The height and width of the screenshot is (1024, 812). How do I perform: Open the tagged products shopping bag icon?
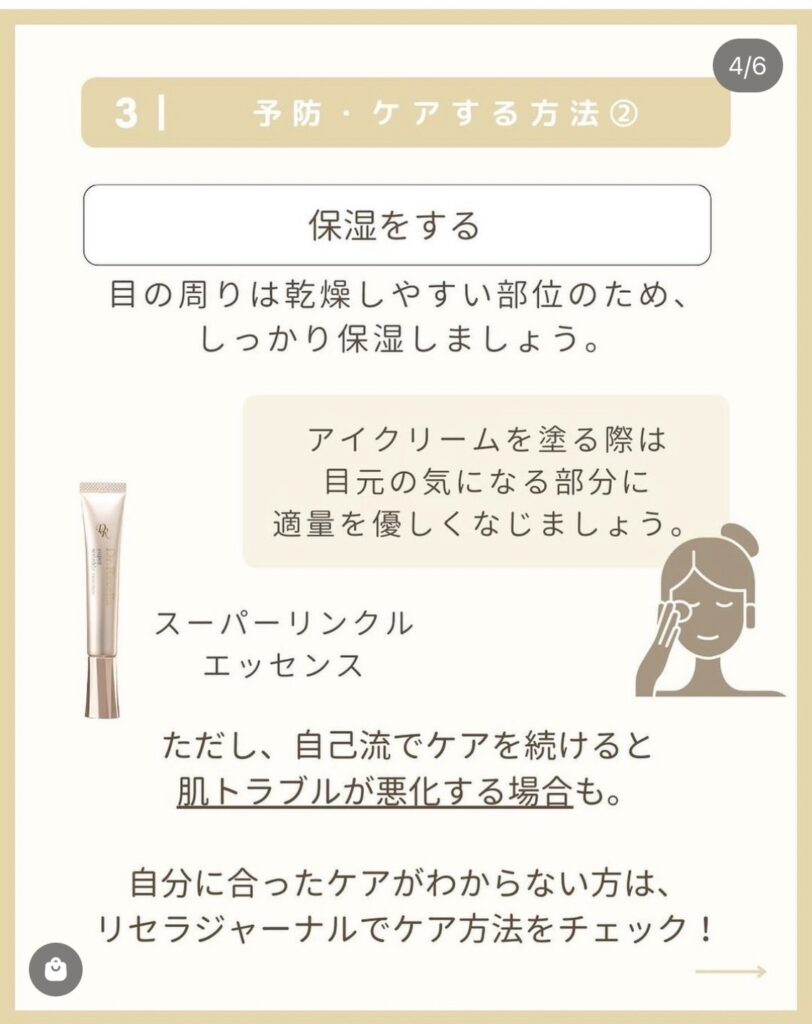coord(56,969)
